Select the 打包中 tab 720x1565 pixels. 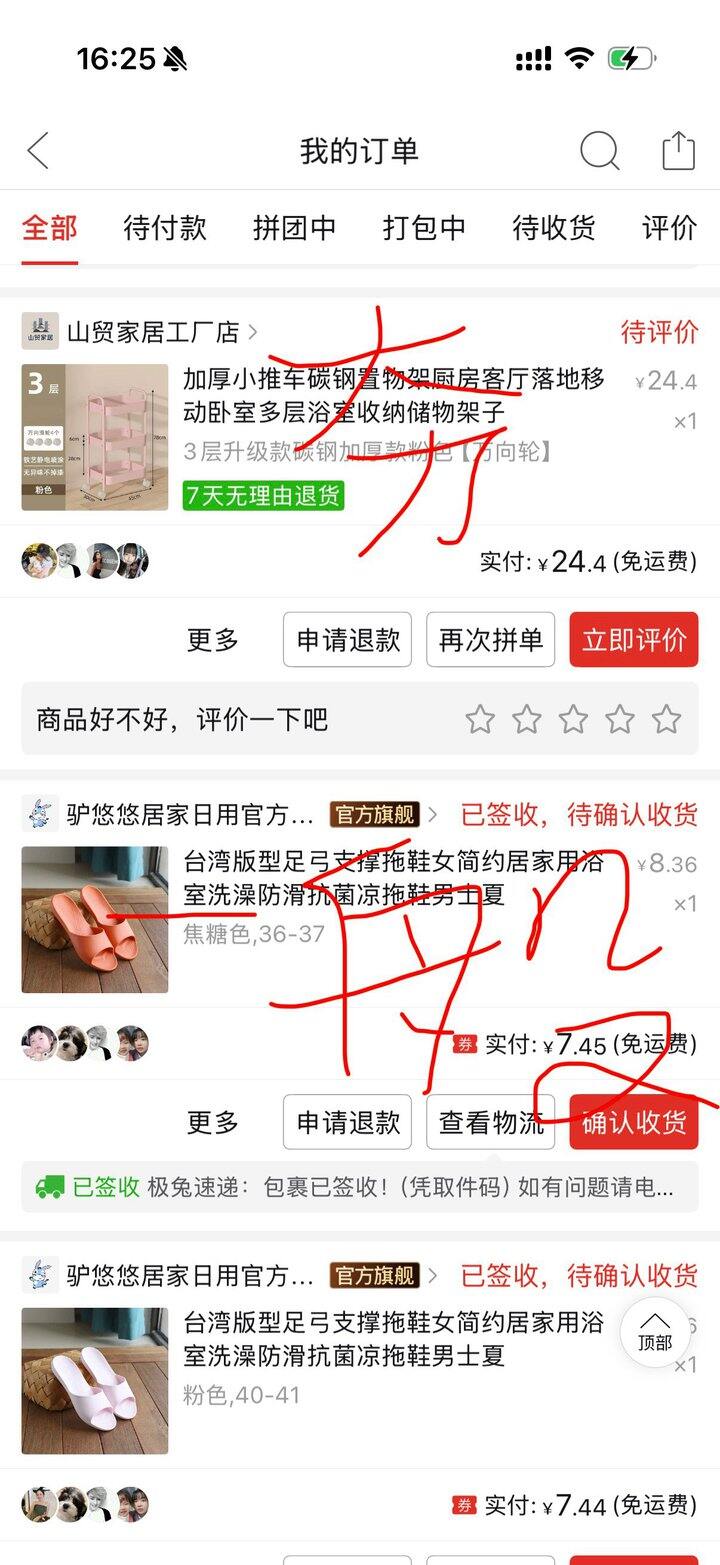point(424,228)
